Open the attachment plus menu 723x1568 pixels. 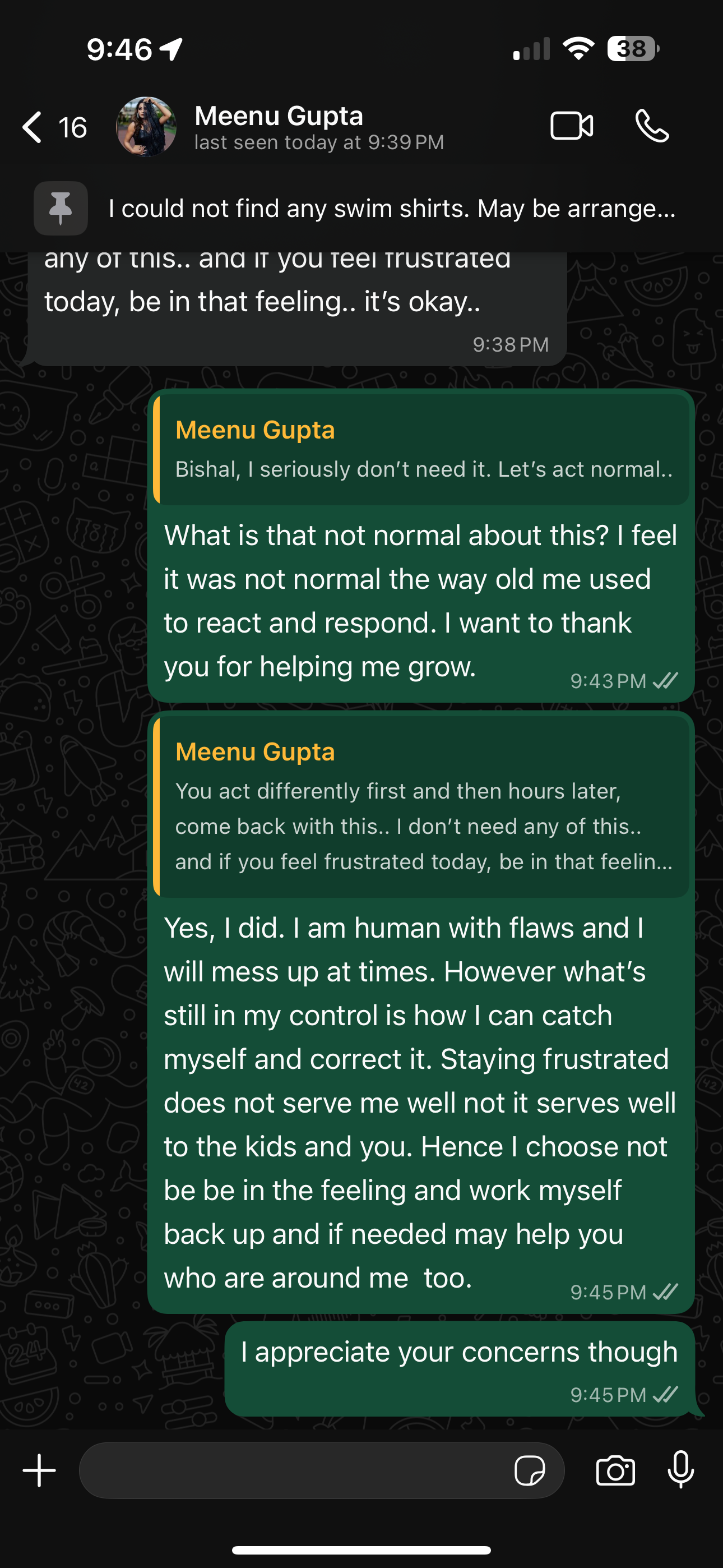click(40, 1470)
